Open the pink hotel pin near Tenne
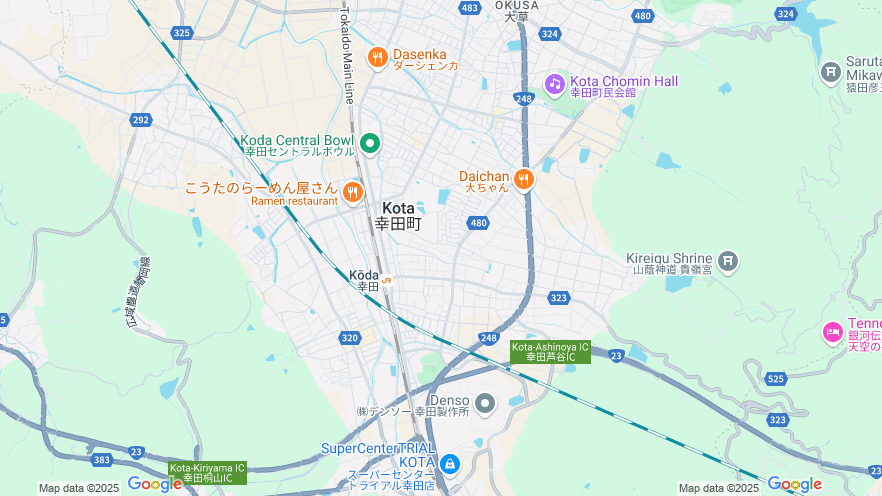882x496 pixels. pos(832,331)
